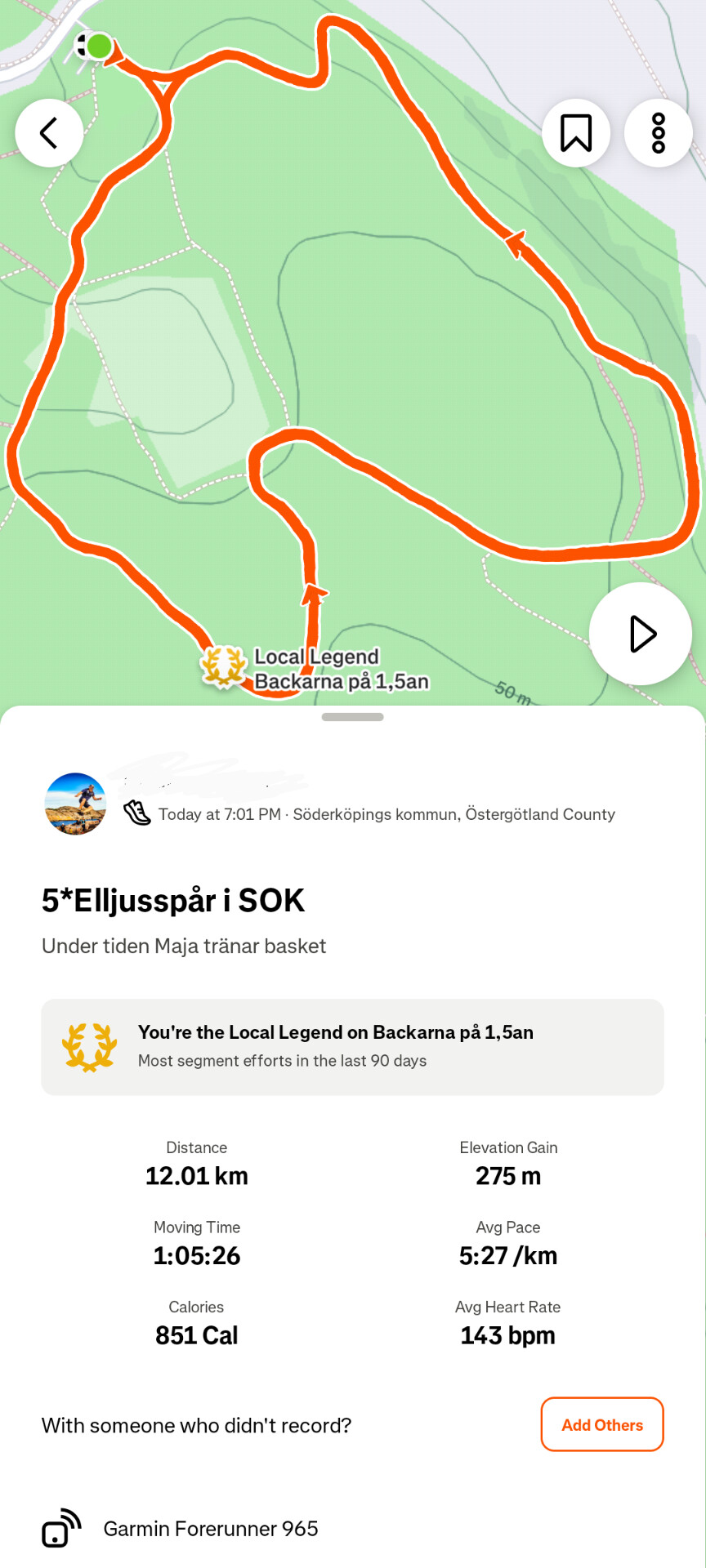This screenshot has height=1568, width=706.
Task: Open the athlete's profile picture
Action: tap(75, 804)
